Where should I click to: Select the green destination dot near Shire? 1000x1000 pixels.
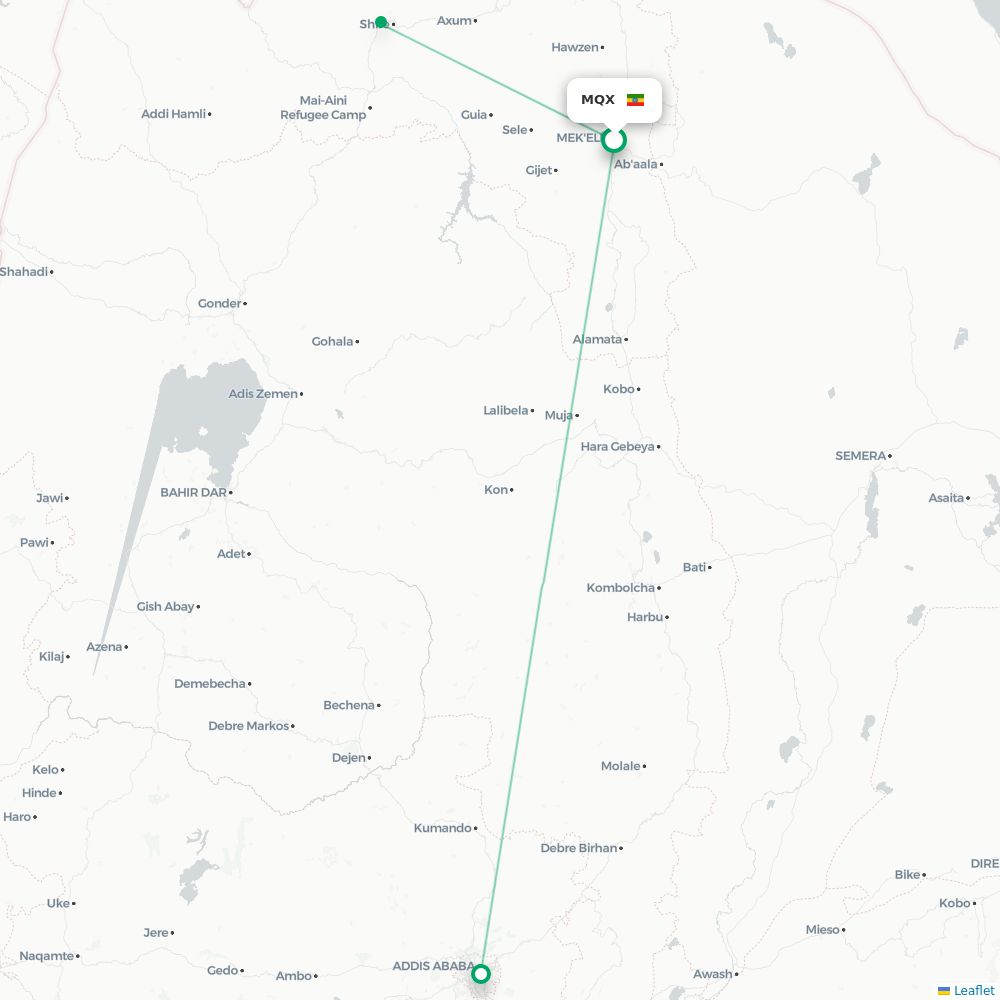point(381,22)
